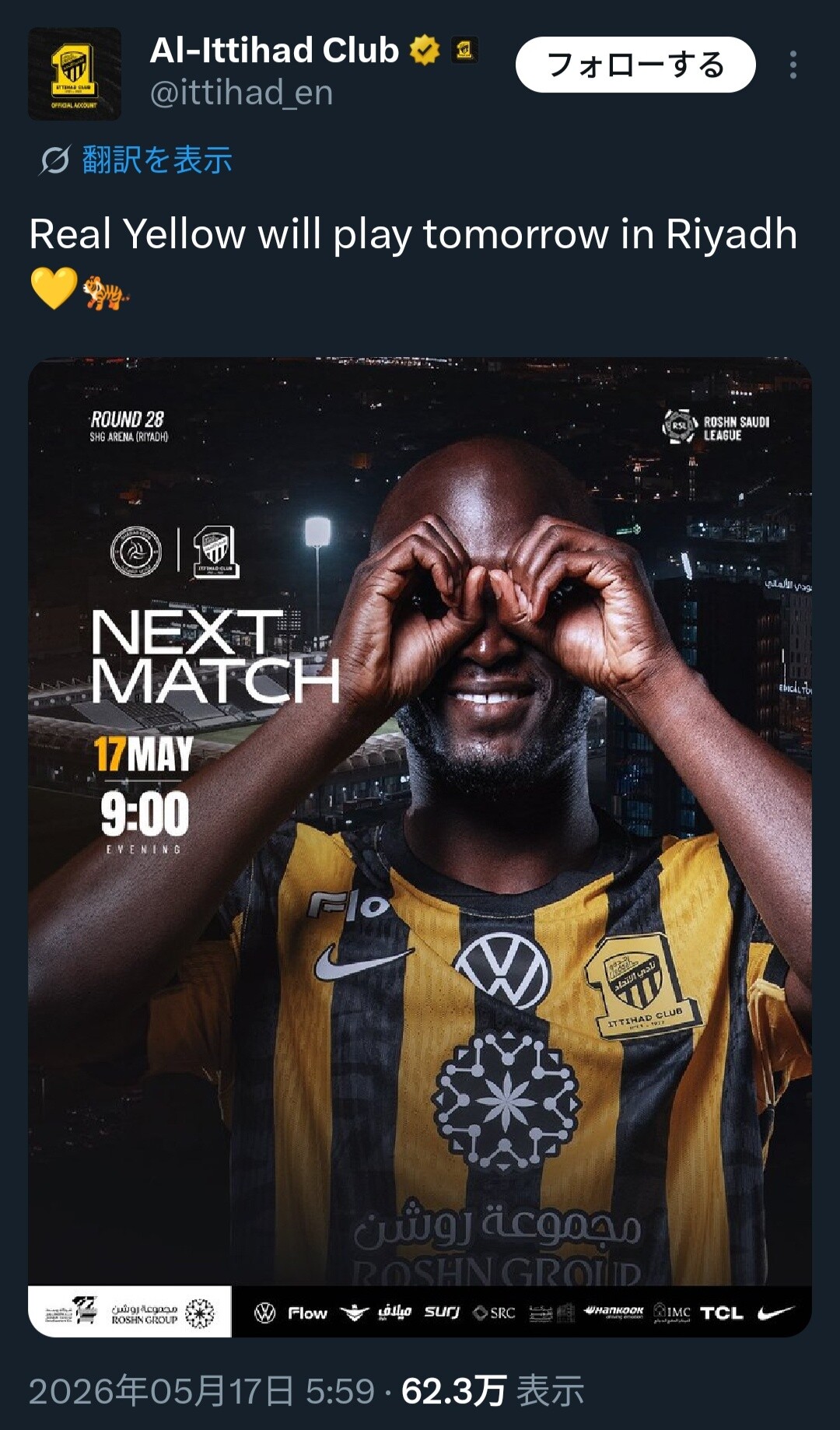This screenshot has height=1430, width=840.
Task: Open Al-Ittihad Club's profile picture
Action: pyautogui.click(x=75, y=74)
